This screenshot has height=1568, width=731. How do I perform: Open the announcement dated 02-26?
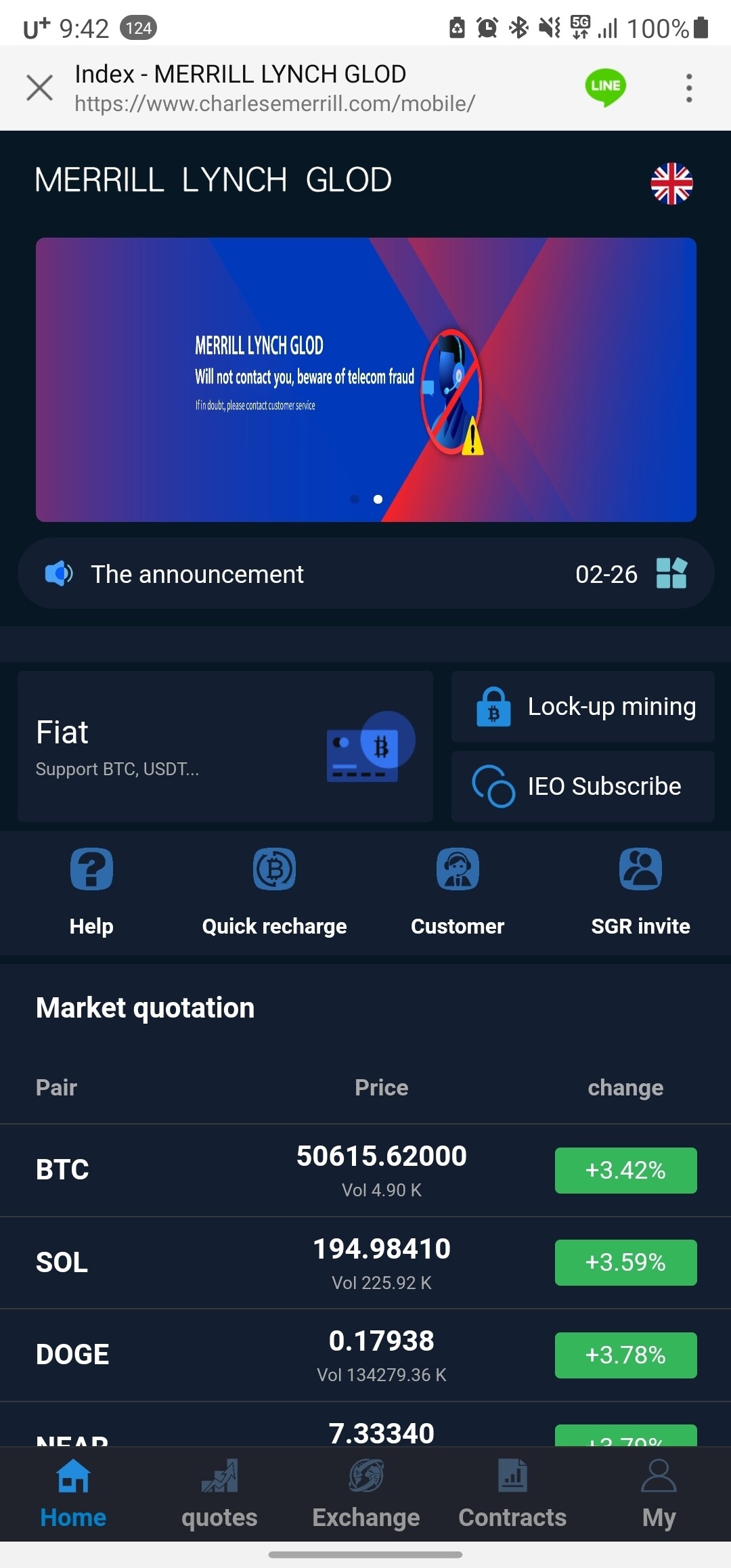(365, 574)
